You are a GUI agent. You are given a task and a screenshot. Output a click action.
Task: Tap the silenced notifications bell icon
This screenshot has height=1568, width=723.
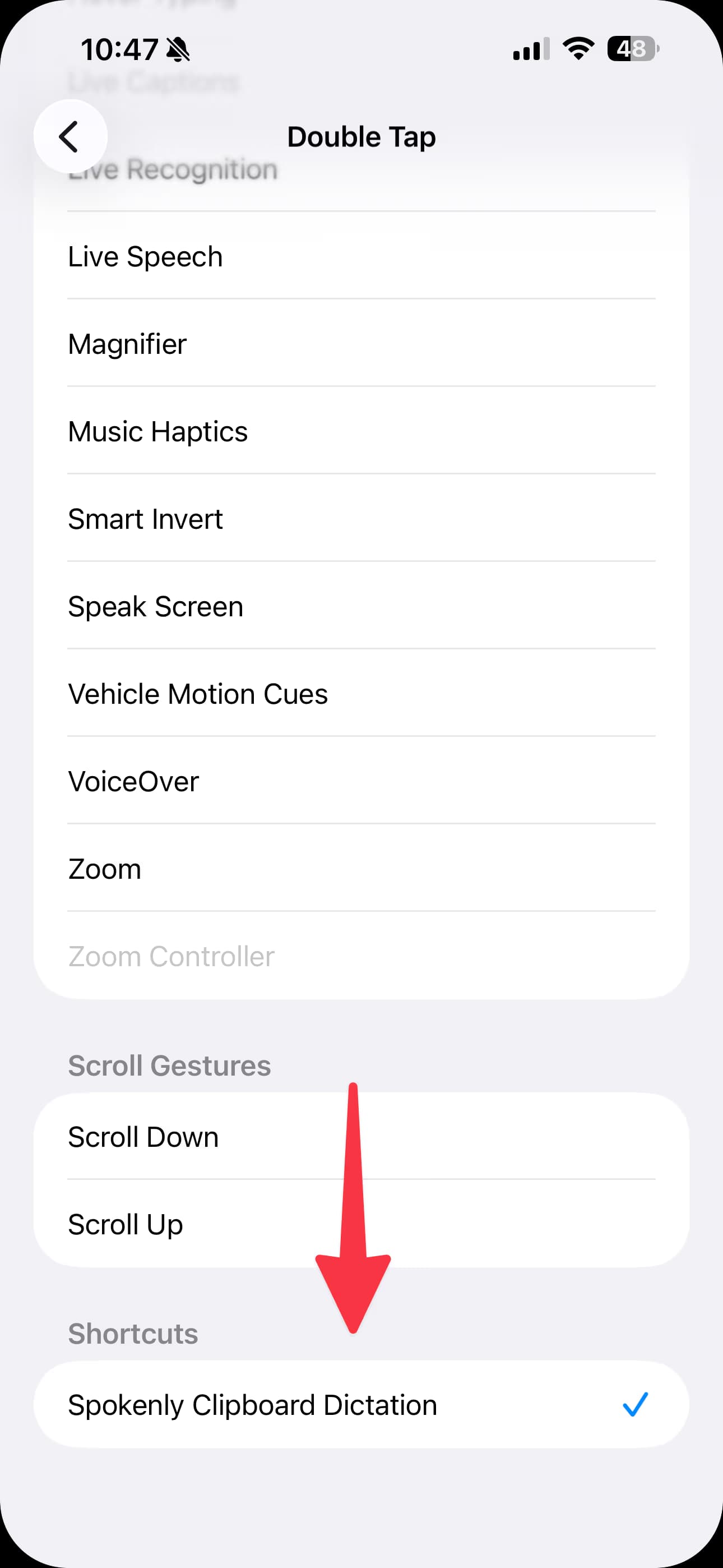coord(178,50)
